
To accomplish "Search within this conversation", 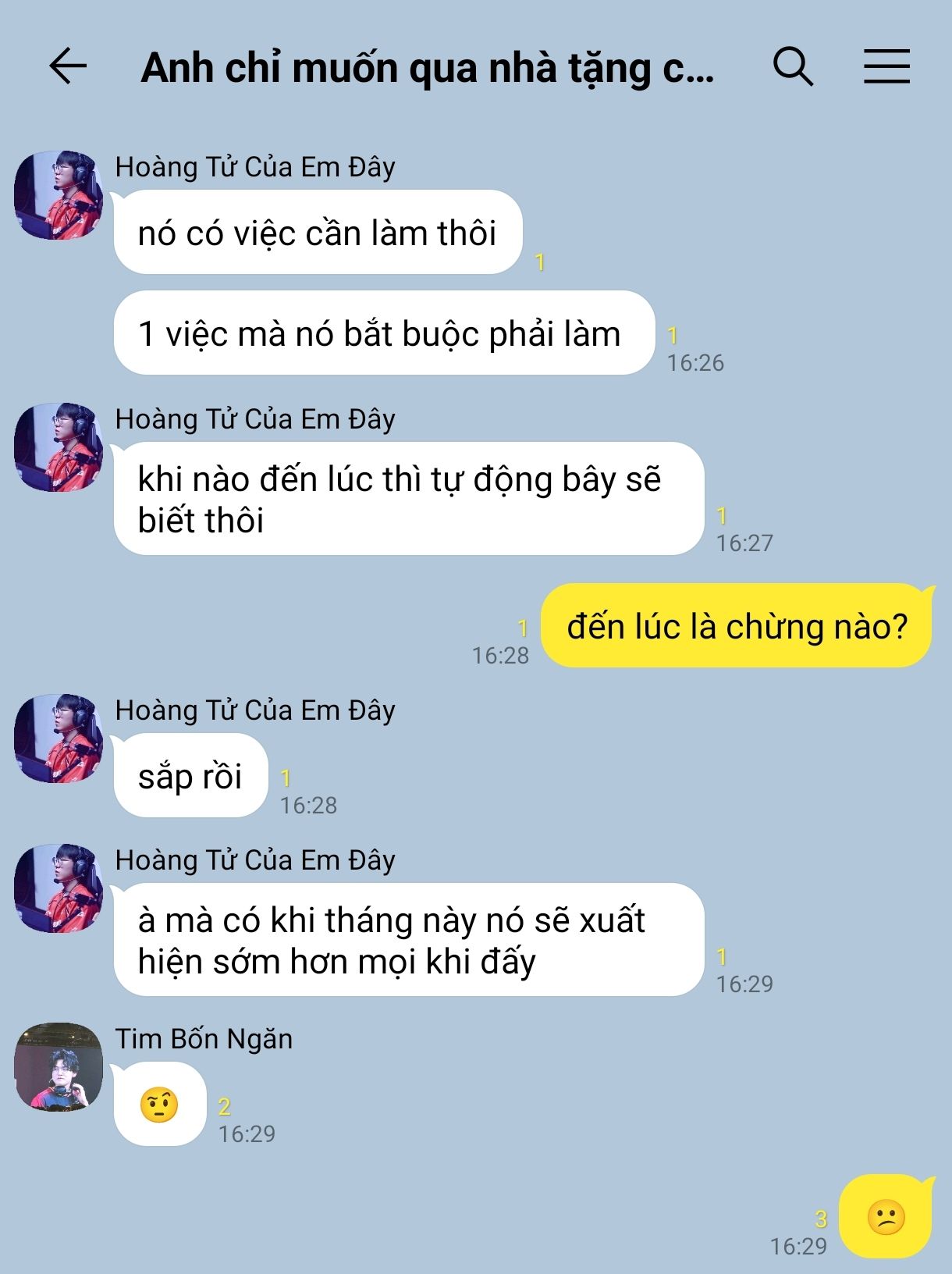I will pyautogui.click(x=793, y=66).
